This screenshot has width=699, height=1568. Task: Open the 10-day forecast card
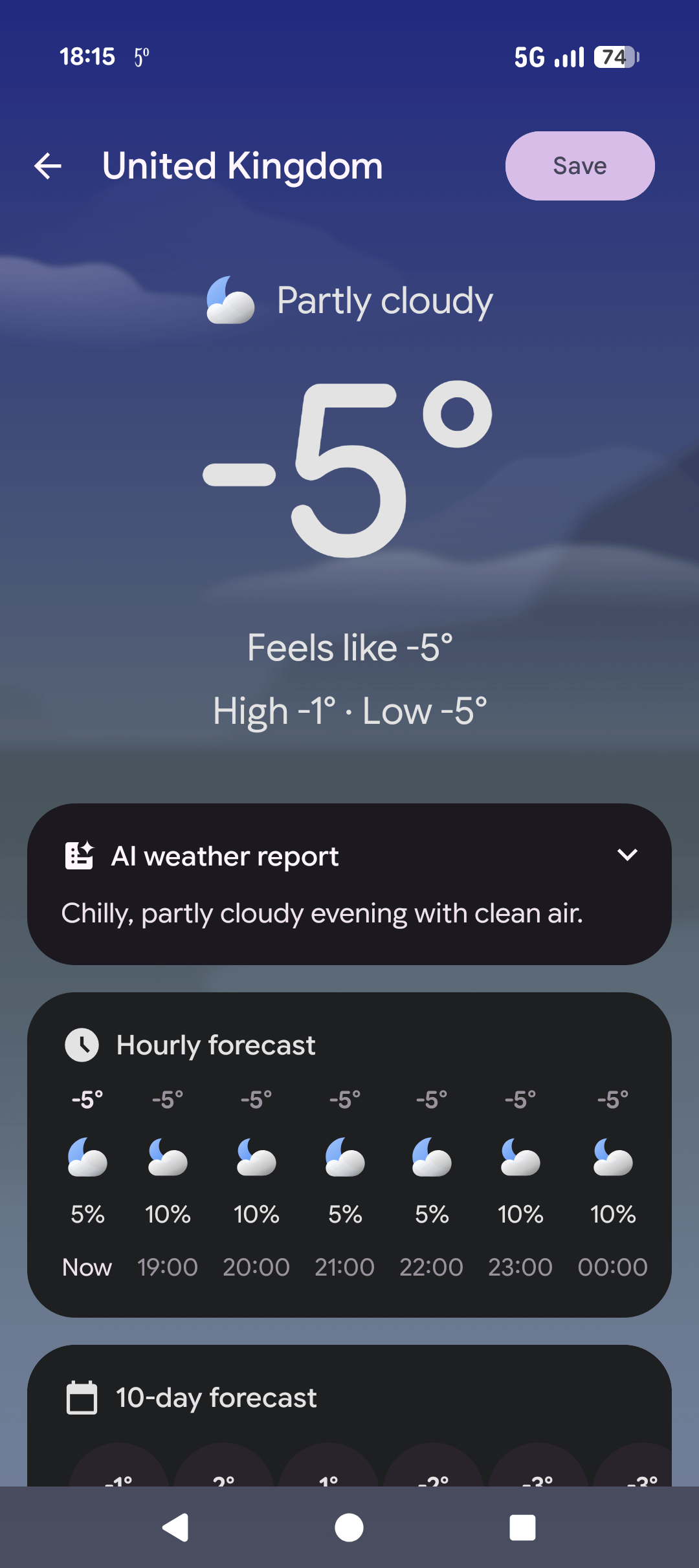(x=216, y=1398)
